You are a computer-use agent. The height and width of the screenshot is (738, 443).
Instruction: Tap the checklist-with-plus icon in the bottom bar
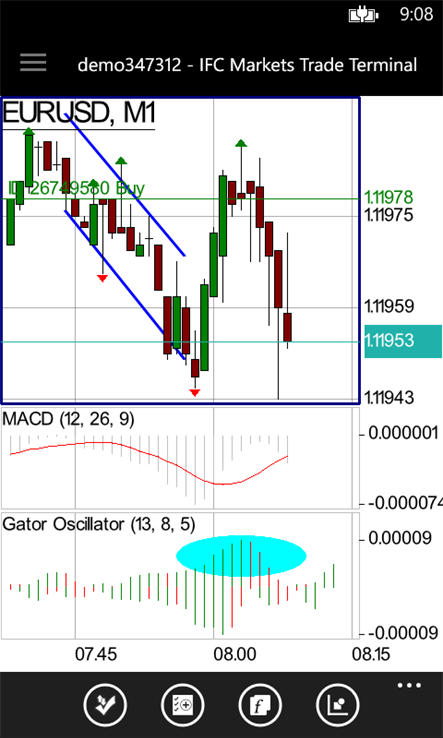coord(183,705)
